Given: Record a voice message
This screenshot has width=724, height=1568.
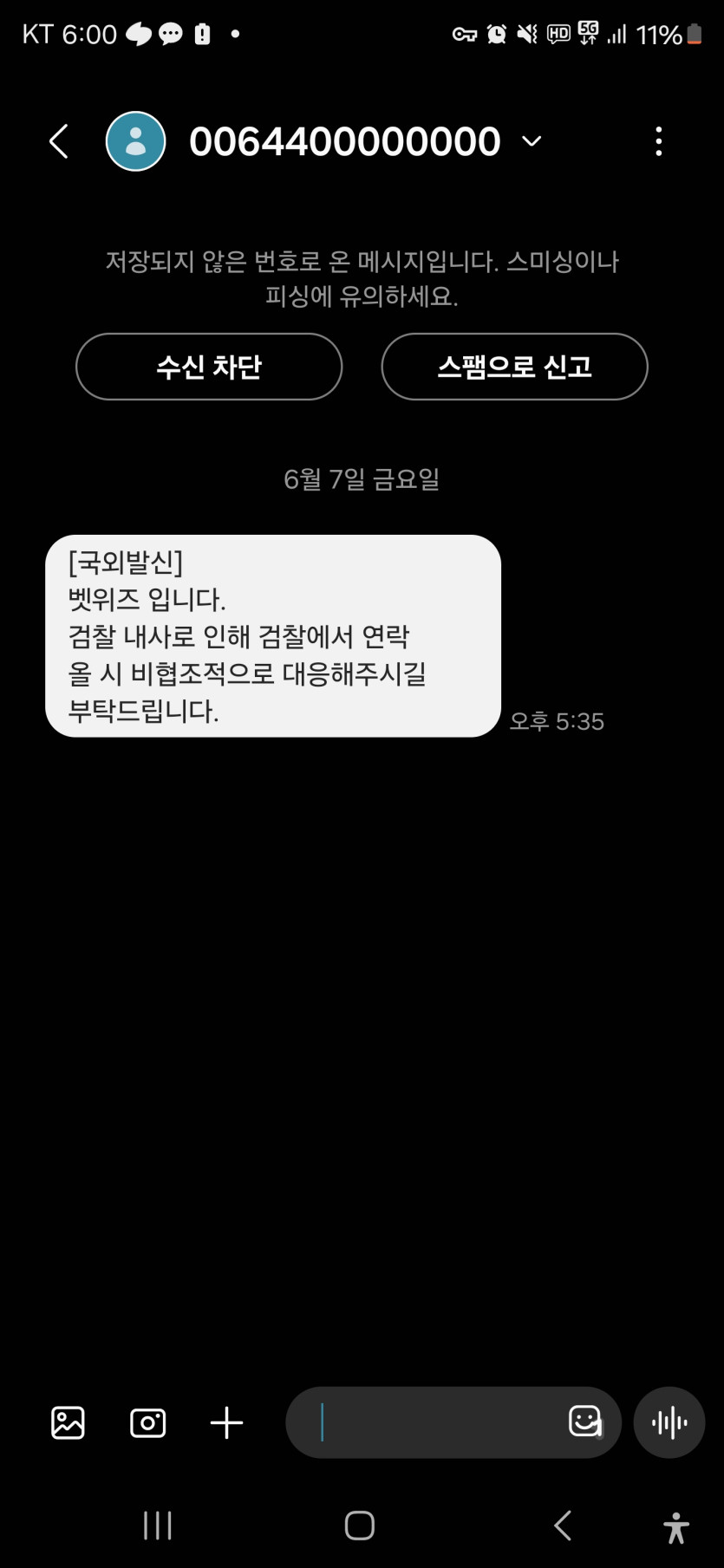Looking at the screenshot, I should (x=669, y=1422).
